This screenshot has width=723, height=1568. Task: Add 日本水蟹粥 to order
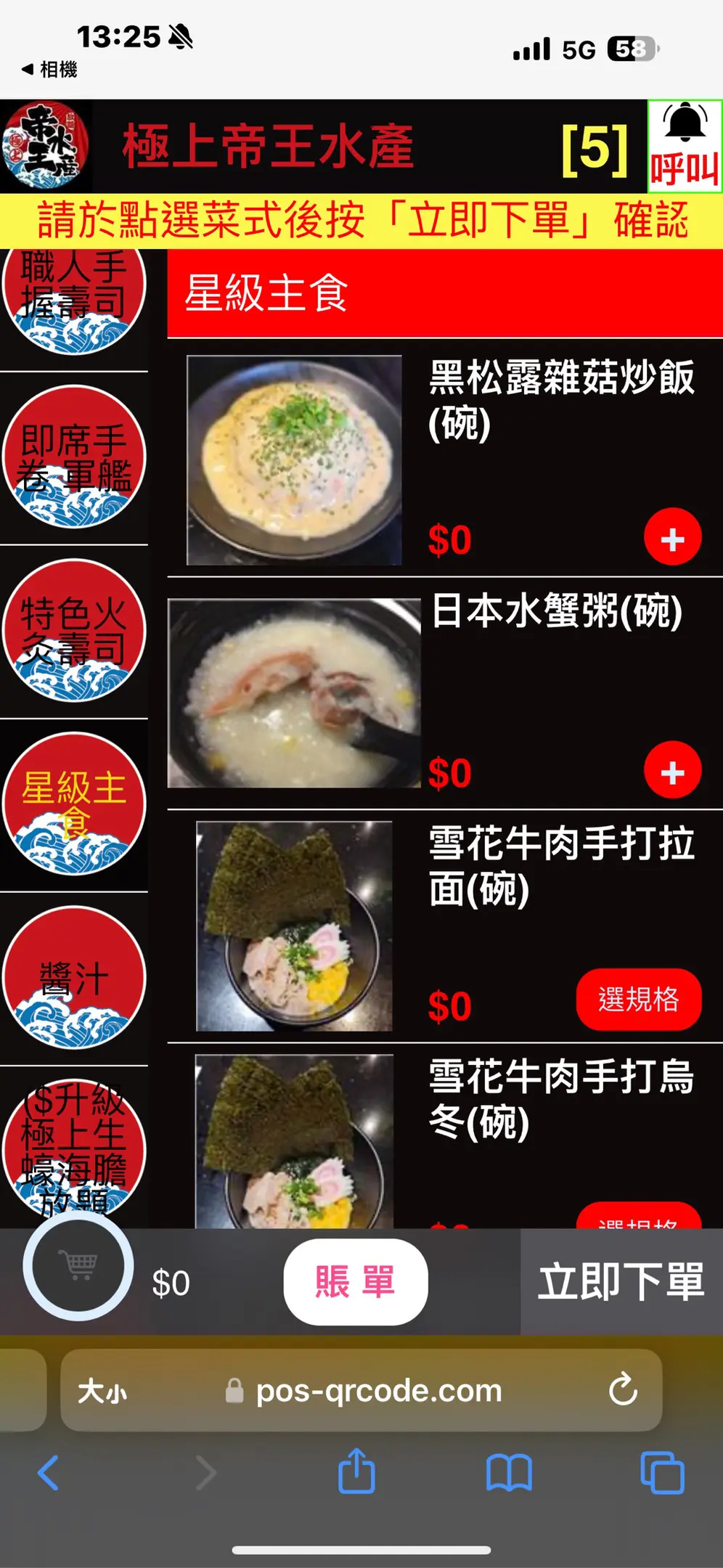pyautogui.click(x=672, y=771)
